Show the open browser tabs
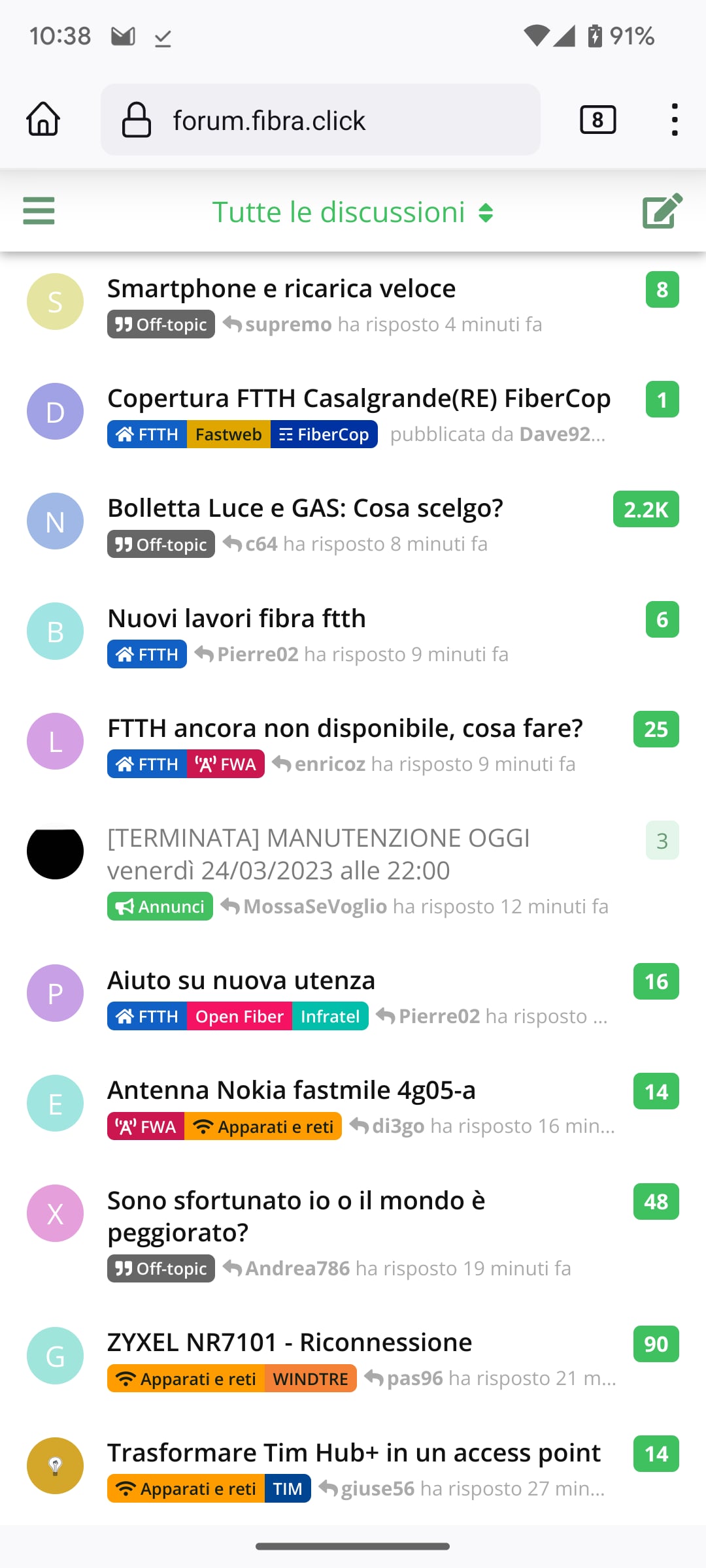706x1568 pixels. (597, 120)
